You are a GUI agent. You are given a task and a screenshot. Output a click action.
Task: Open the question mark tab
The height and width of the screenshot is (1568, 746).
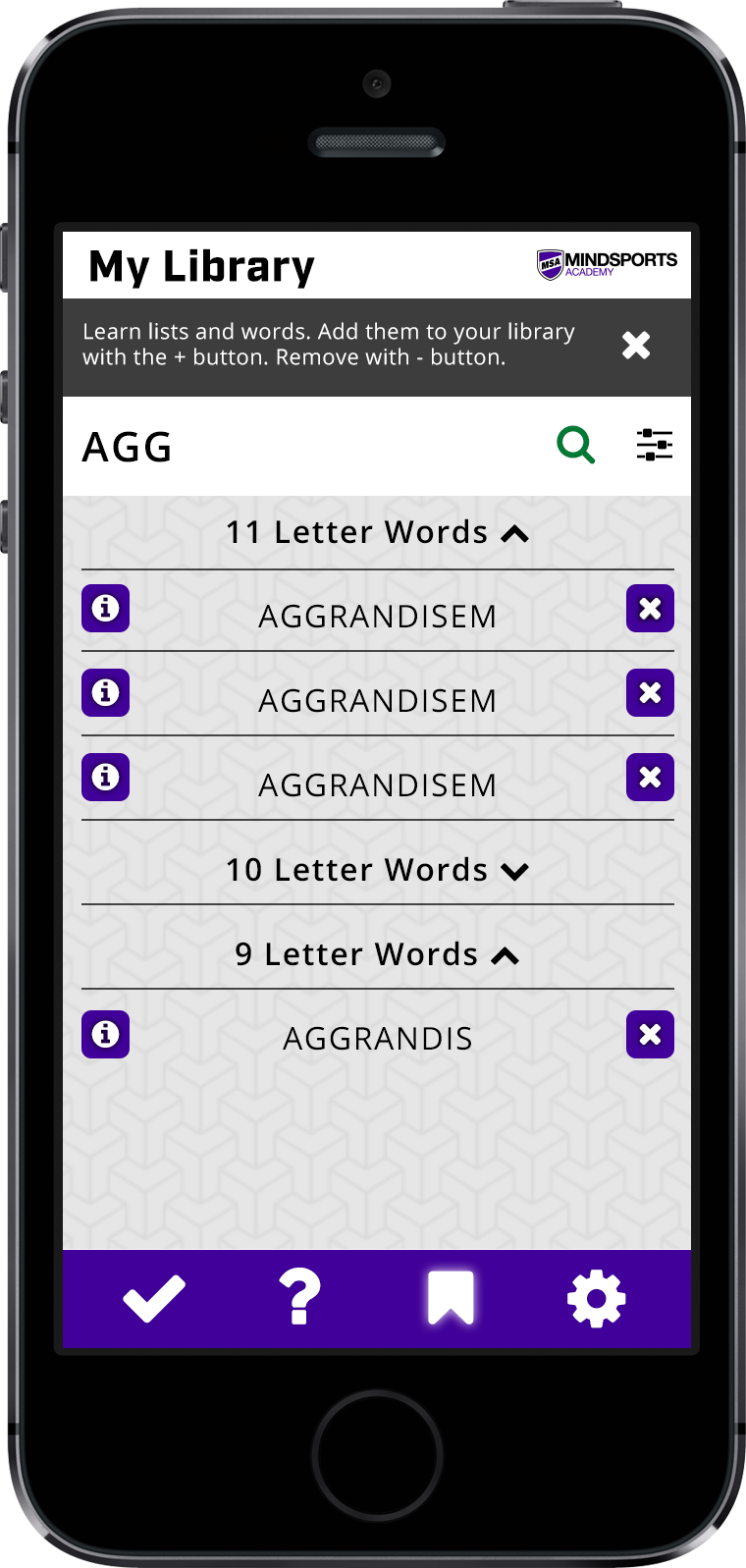pos(300,1299)
